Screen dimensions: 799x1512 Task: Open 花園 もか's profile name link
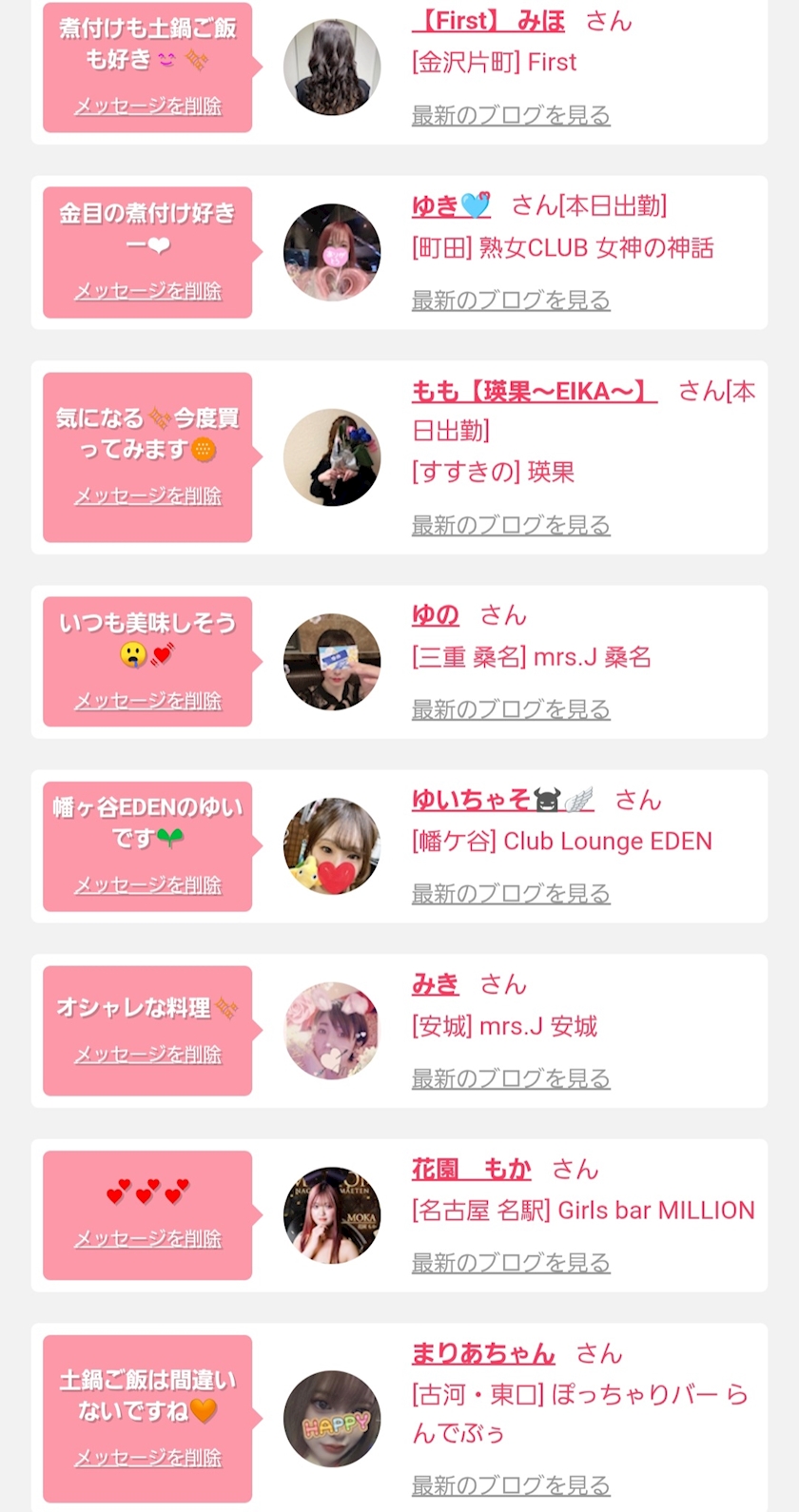(471, 1169)
